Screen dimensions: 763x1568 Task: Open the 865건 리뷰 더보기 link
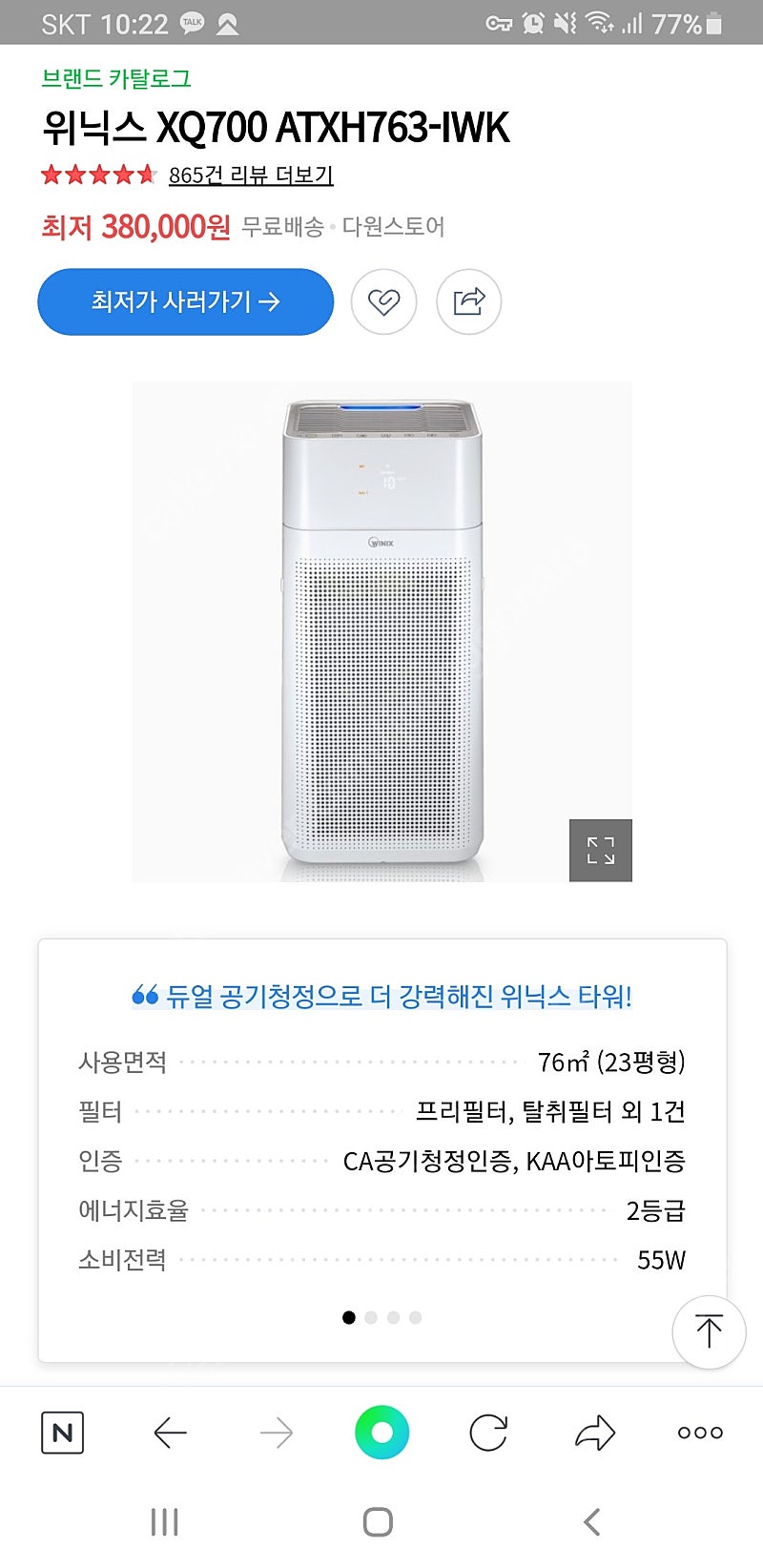click(x=251, y=175)
